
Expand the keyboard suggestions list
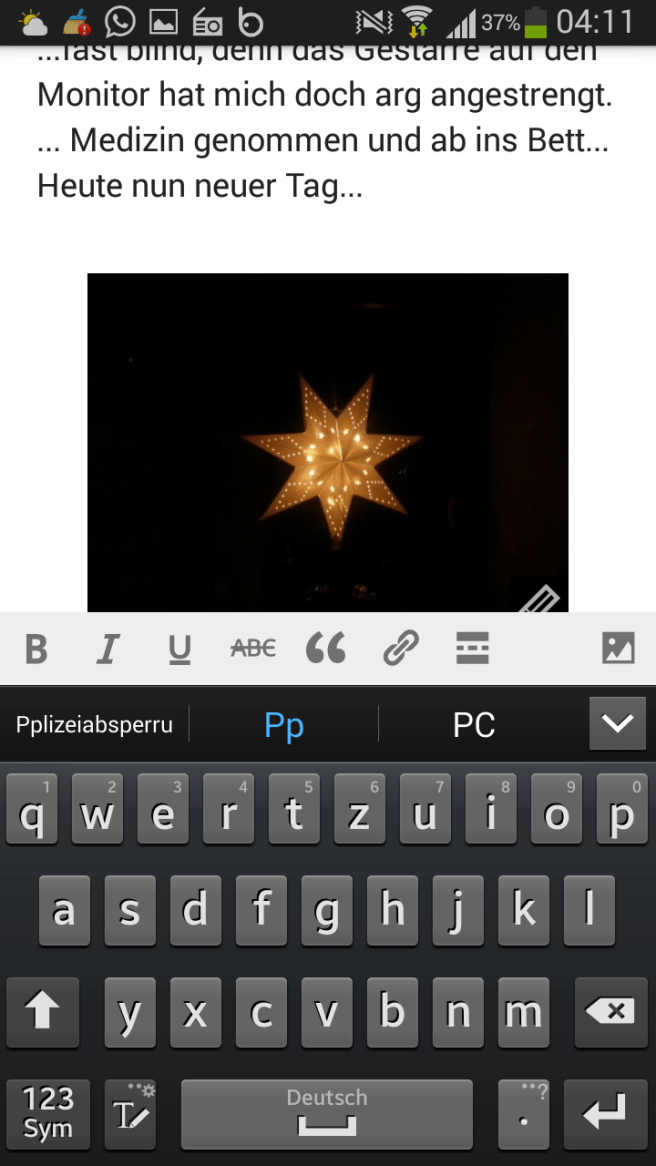point(616,723)
